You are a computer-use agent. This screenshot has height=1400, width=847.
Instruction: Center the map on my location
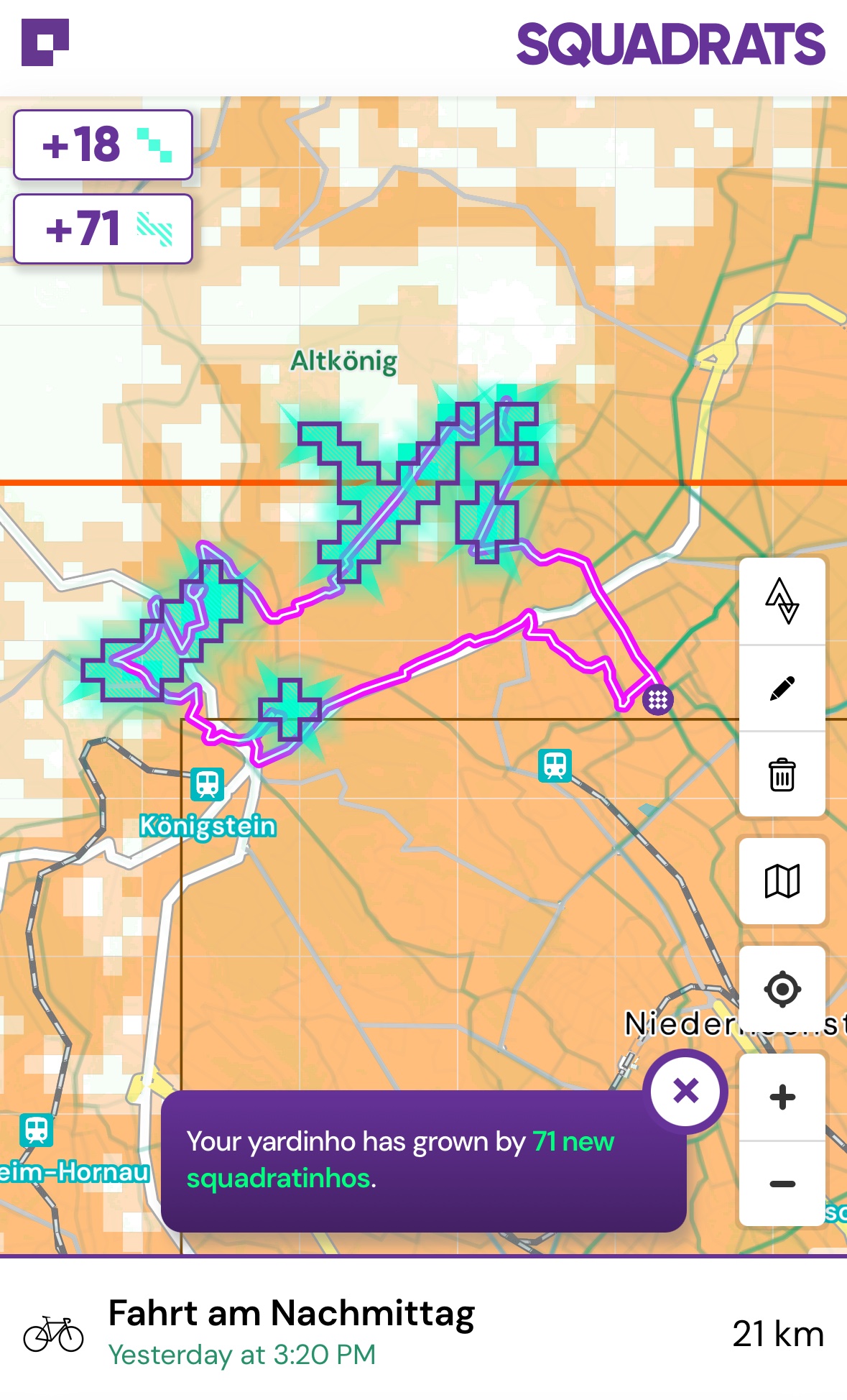782,989
